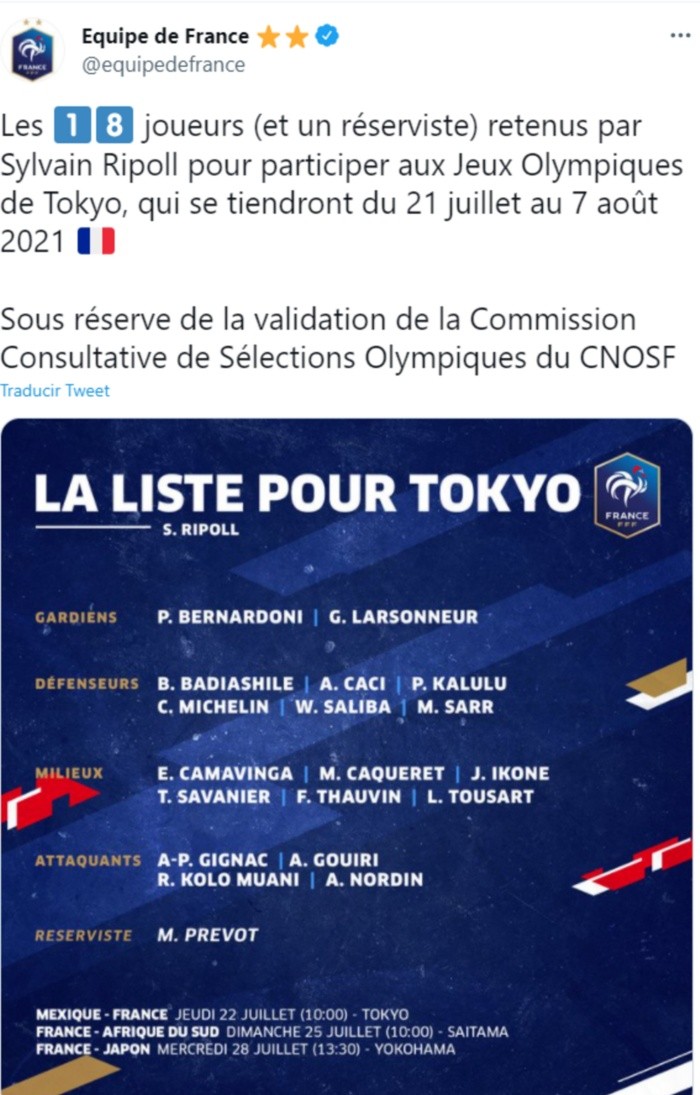This screenshot has height=1095, width=700.
Task: Tap the Equipe de France profile avatar
Action: (x=32, y=50)
